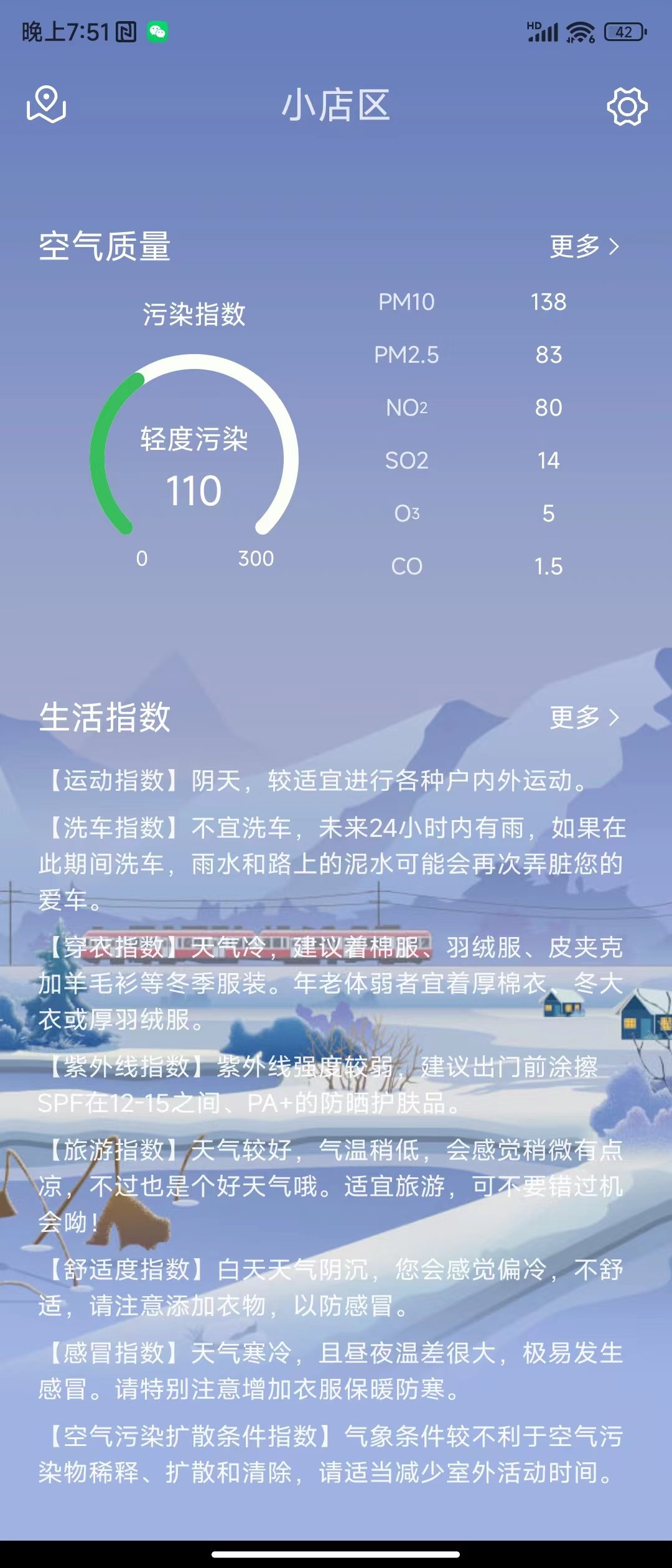
Task: Expand the 生活指数 more chevron
Action: [615, 719]
